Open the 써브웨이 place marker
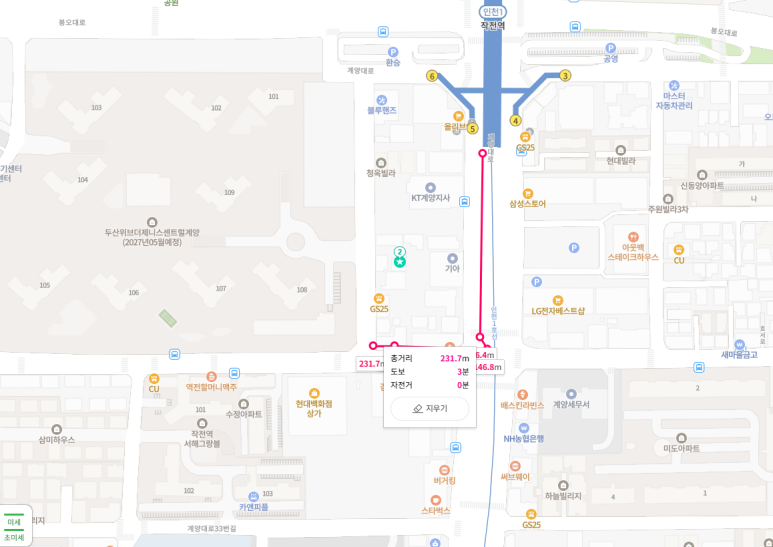 [515, 466]
